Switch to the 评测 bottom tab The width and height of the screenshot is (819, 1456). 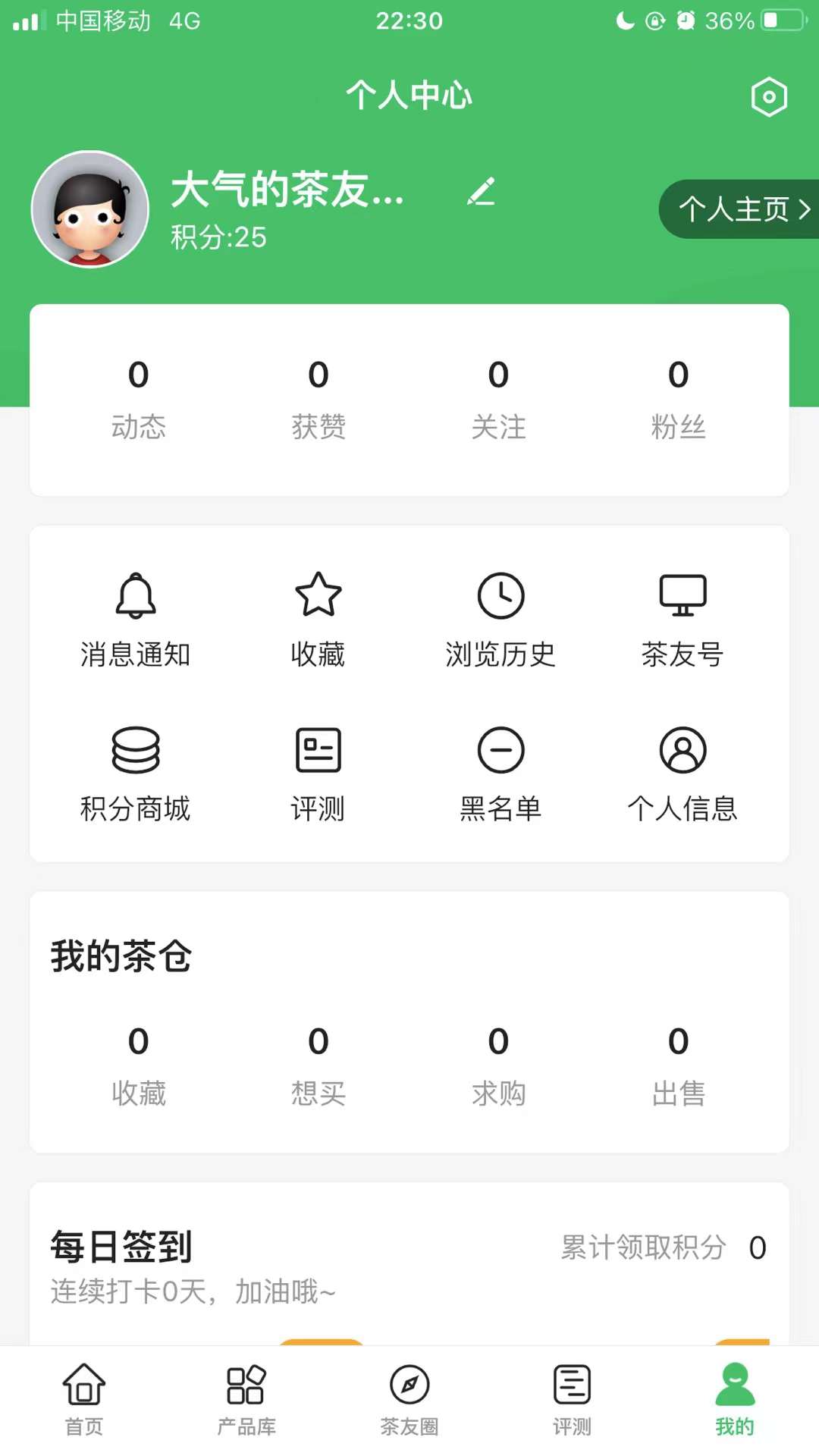pyautogui.click(x=572, y=1400)
